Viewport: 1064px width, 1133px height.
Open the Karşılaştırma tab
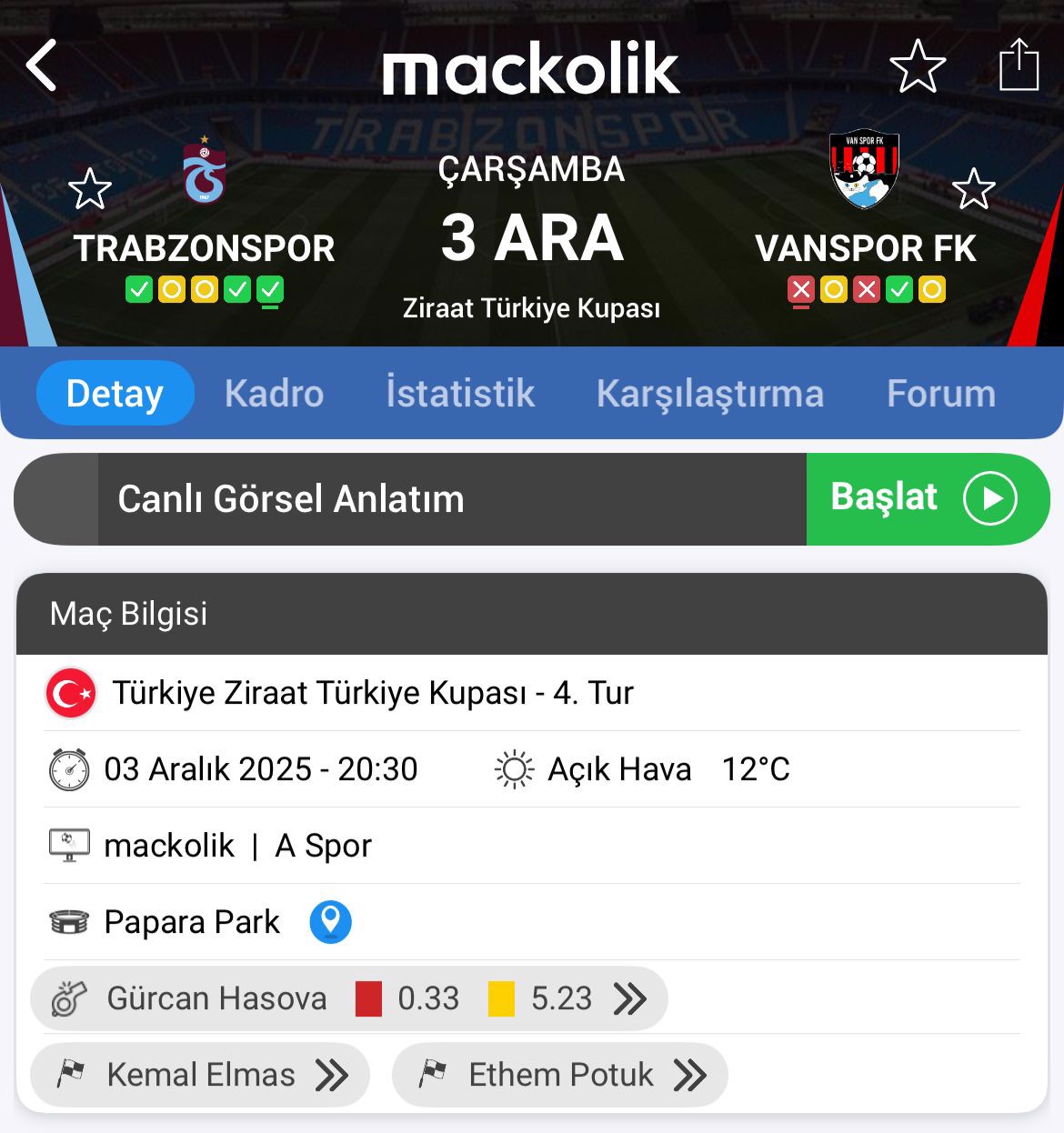point(709,393)
